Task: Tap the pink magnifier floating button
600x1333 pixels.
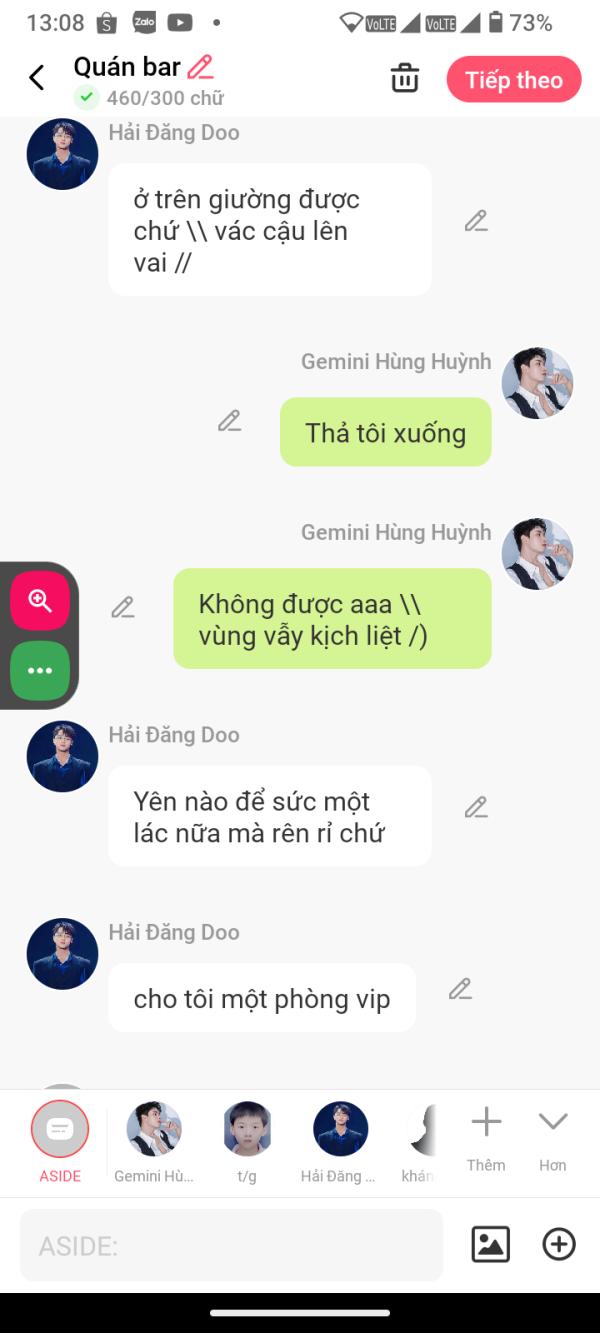Action: (x=40, y=600)
